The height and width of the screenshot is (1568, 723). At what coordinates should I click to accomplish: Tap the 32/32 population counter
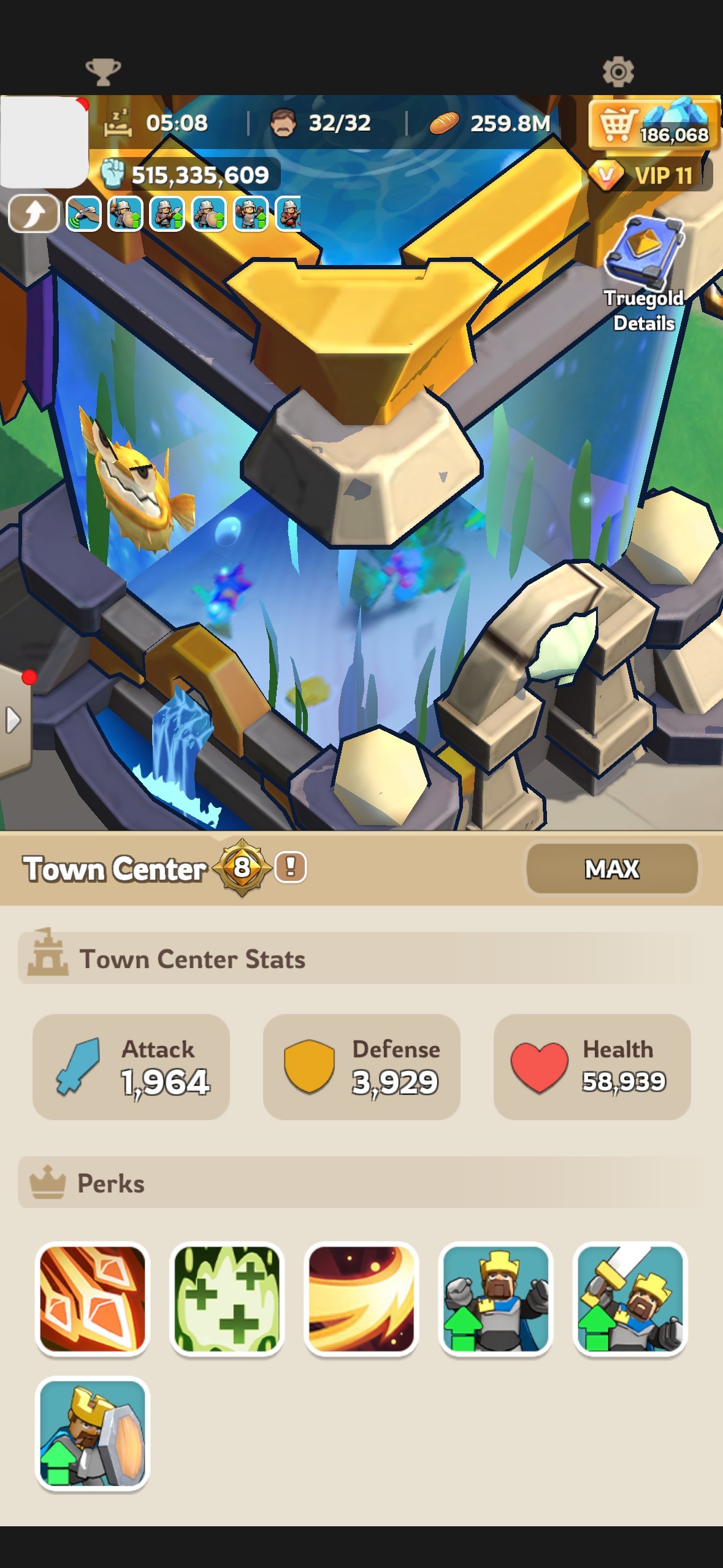click(x=321, y=123)
